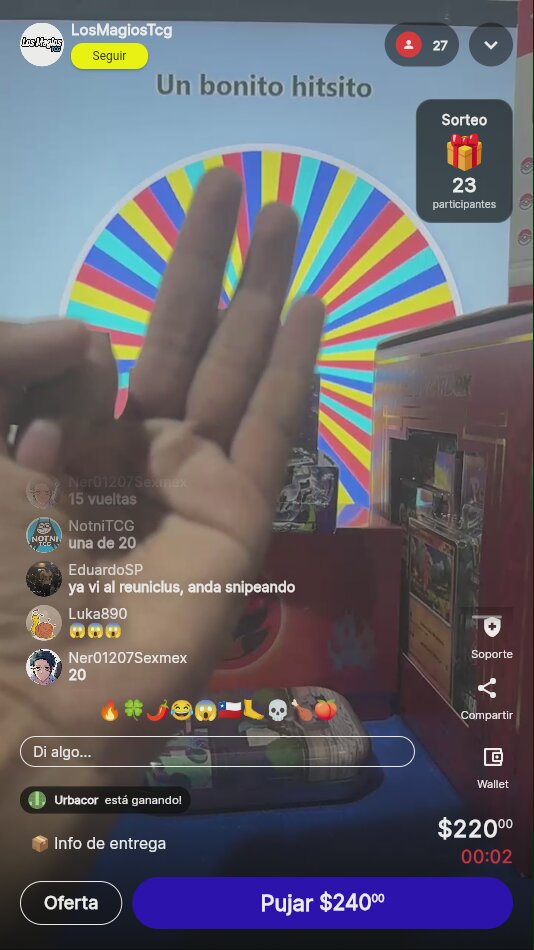Open NotniTCG's avatar in chat
This screenshot has height=950, width=534.
[44, 535]
